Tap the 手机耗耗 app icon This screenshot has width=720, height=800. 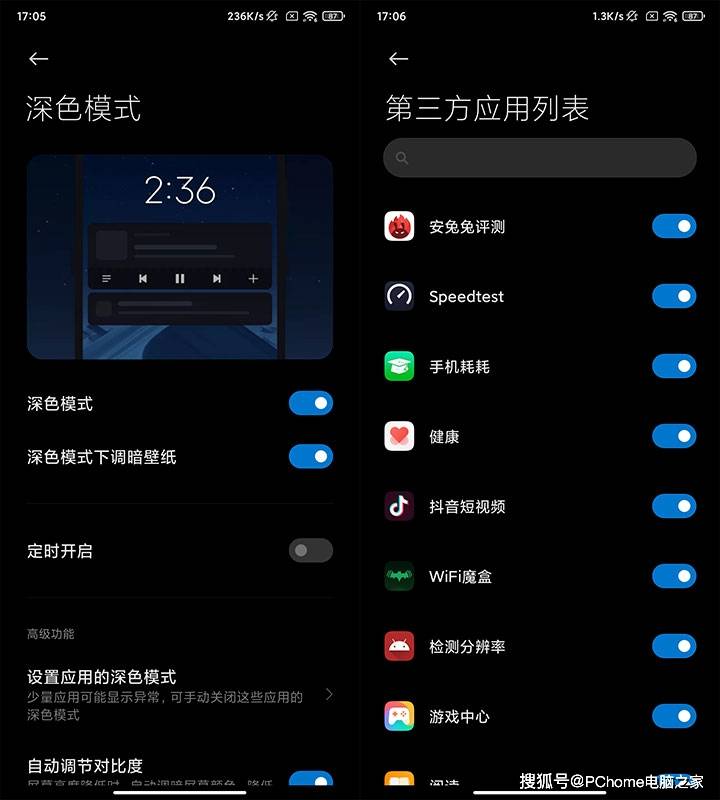point(399,366)
